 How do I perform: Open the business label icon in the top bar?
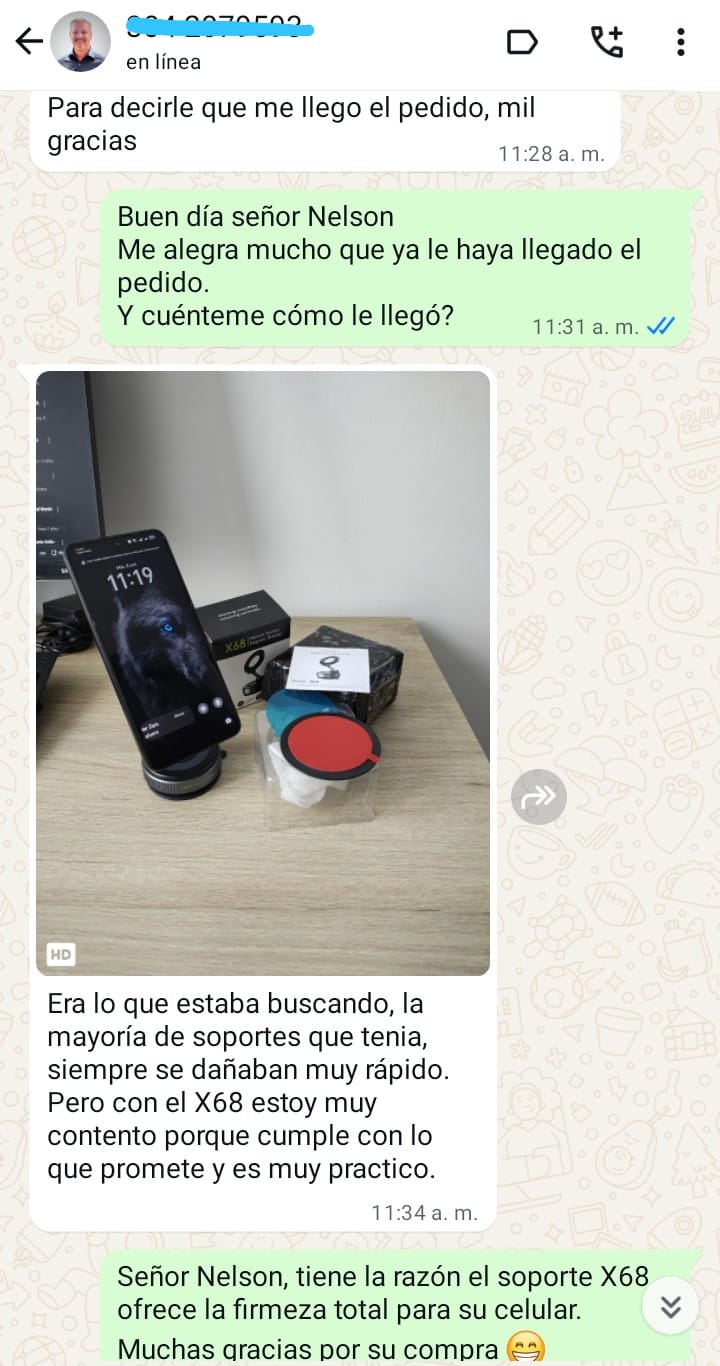pyautogui.click(x=521, y=41)
